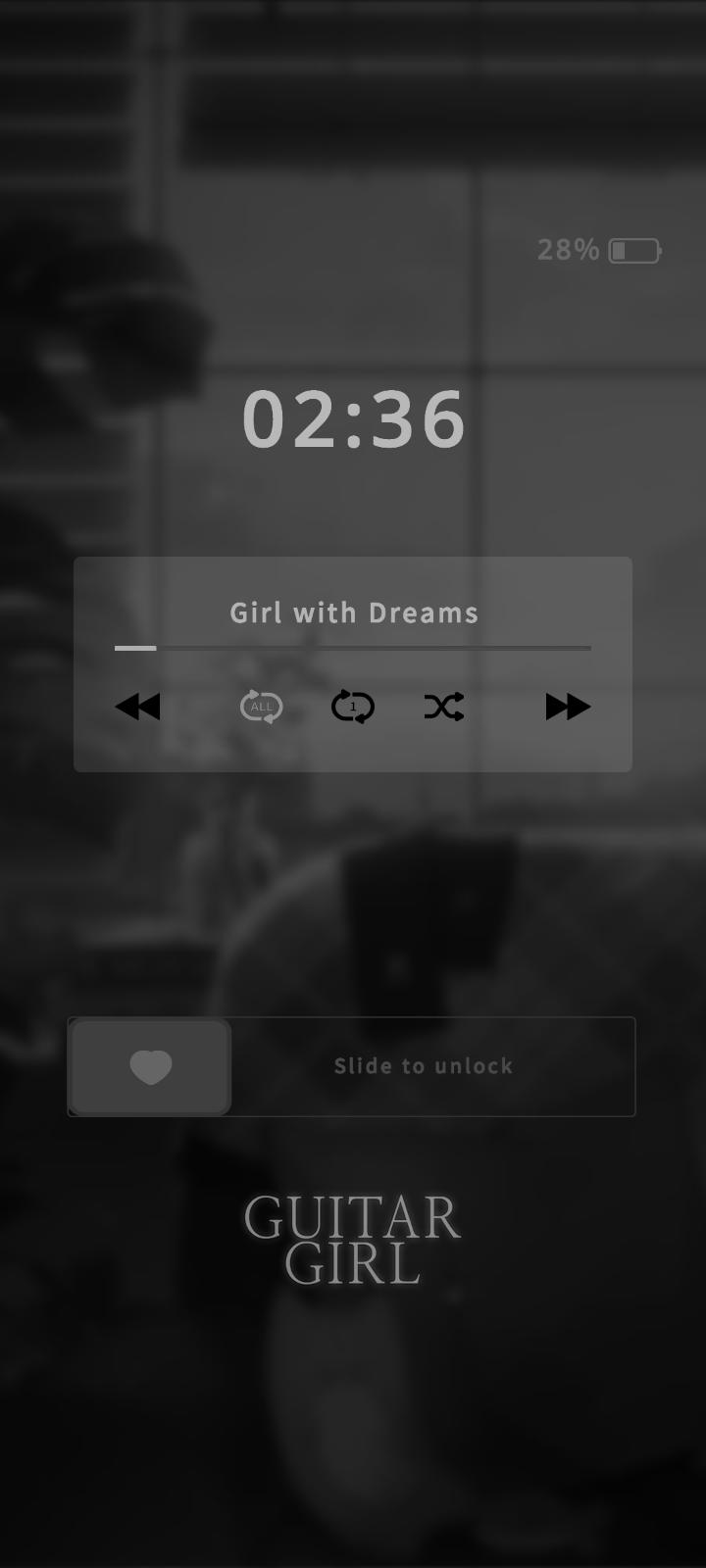Screen dimensions: 706x1568
Task: Tap the heart slide-to-unlock handle
Action: click(x=151, y=1066)
